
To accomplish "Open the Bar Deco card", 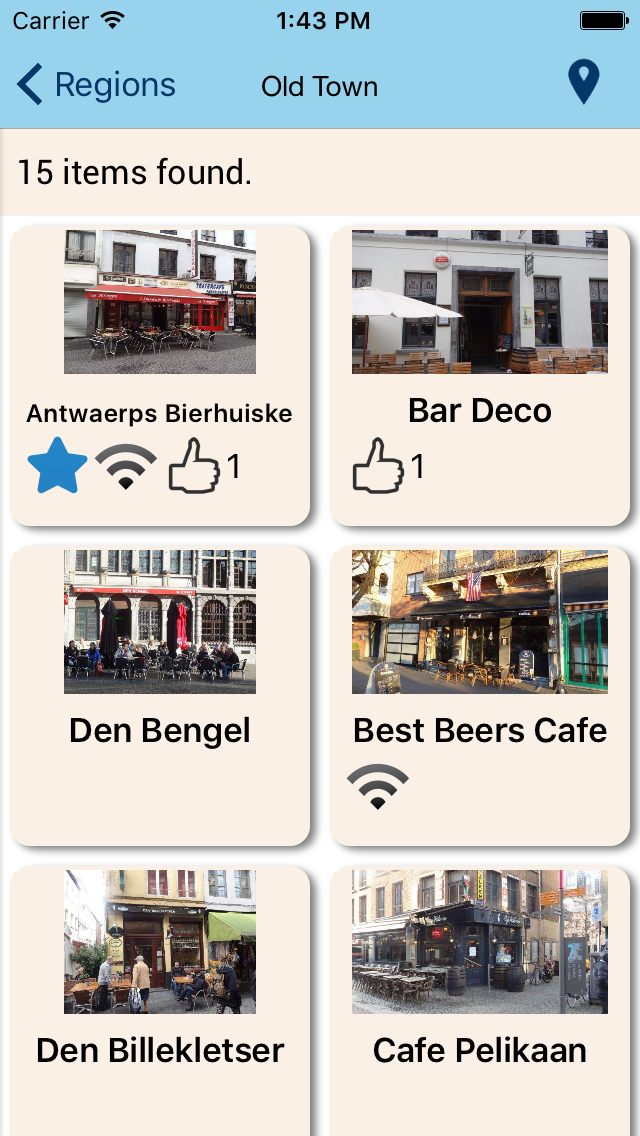I will coord(480,376).
